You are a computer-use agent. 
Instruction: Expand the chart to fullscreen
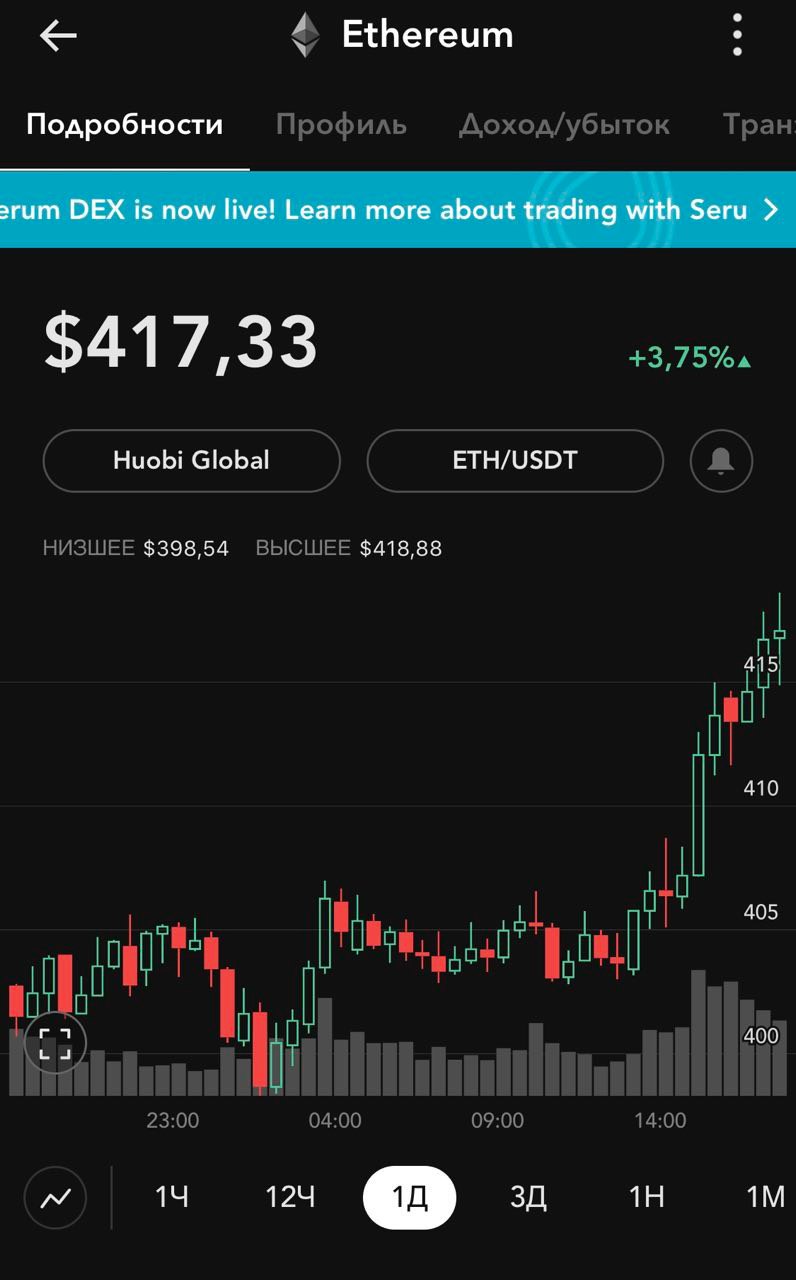point(55,1043)
